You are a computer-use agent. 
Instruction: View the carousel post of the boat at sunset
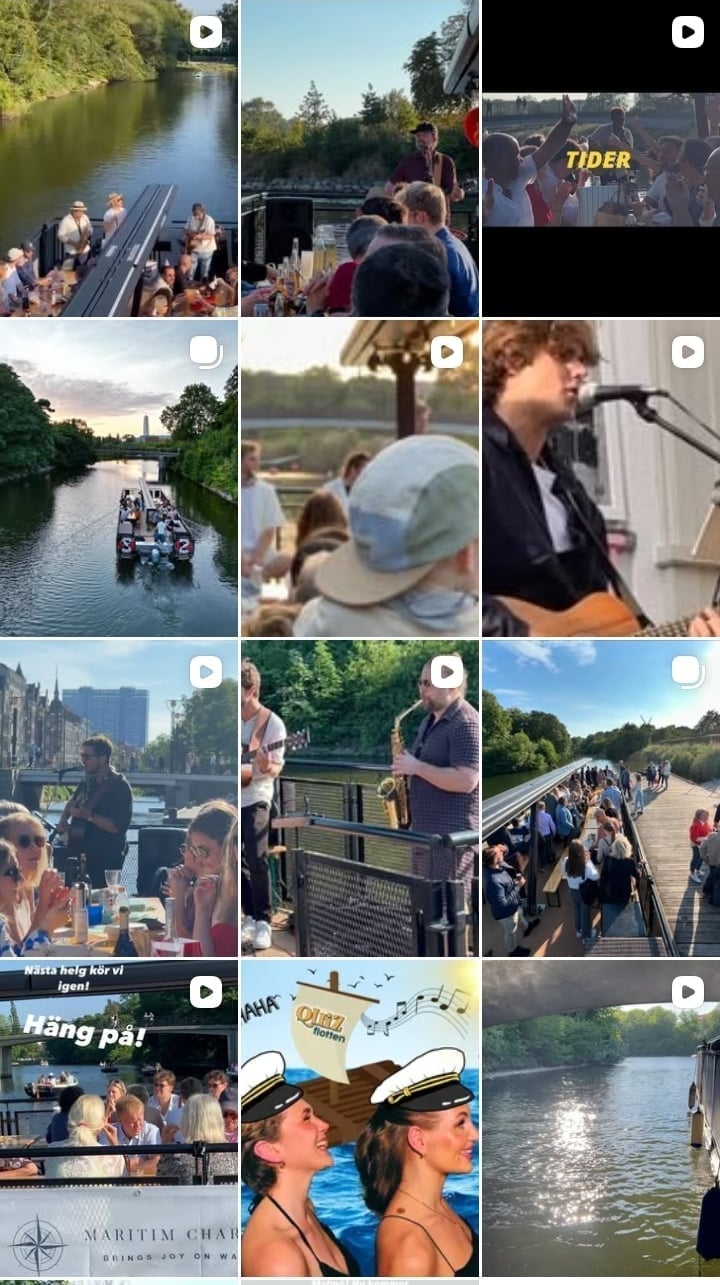coord(118,478)
